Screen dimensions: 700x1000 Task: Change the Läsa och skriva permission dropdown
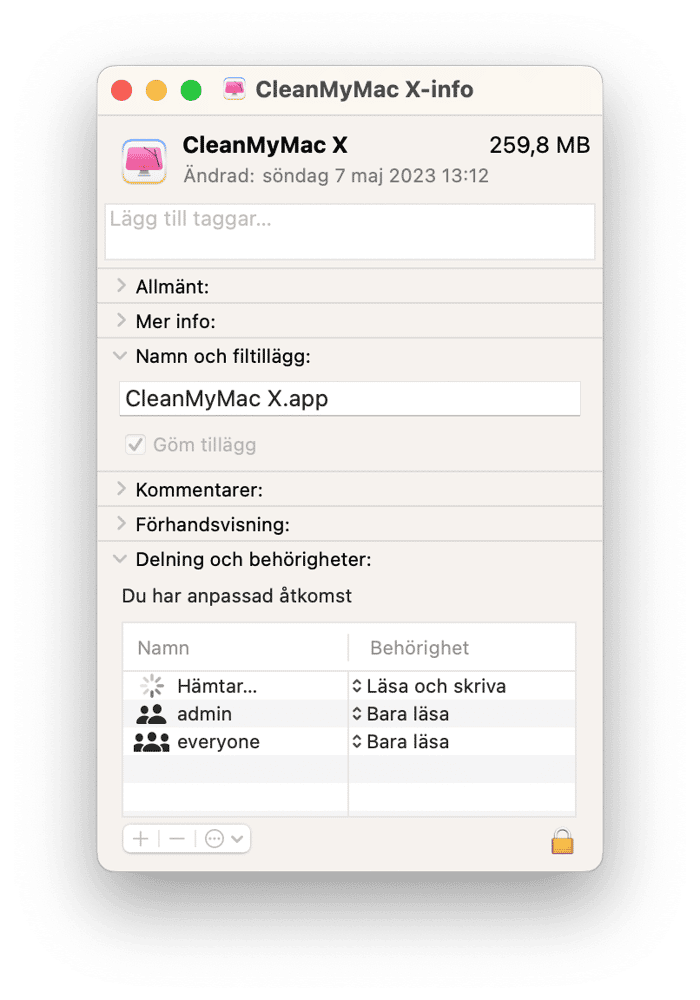pyautogui.click(x=430, y=686)
